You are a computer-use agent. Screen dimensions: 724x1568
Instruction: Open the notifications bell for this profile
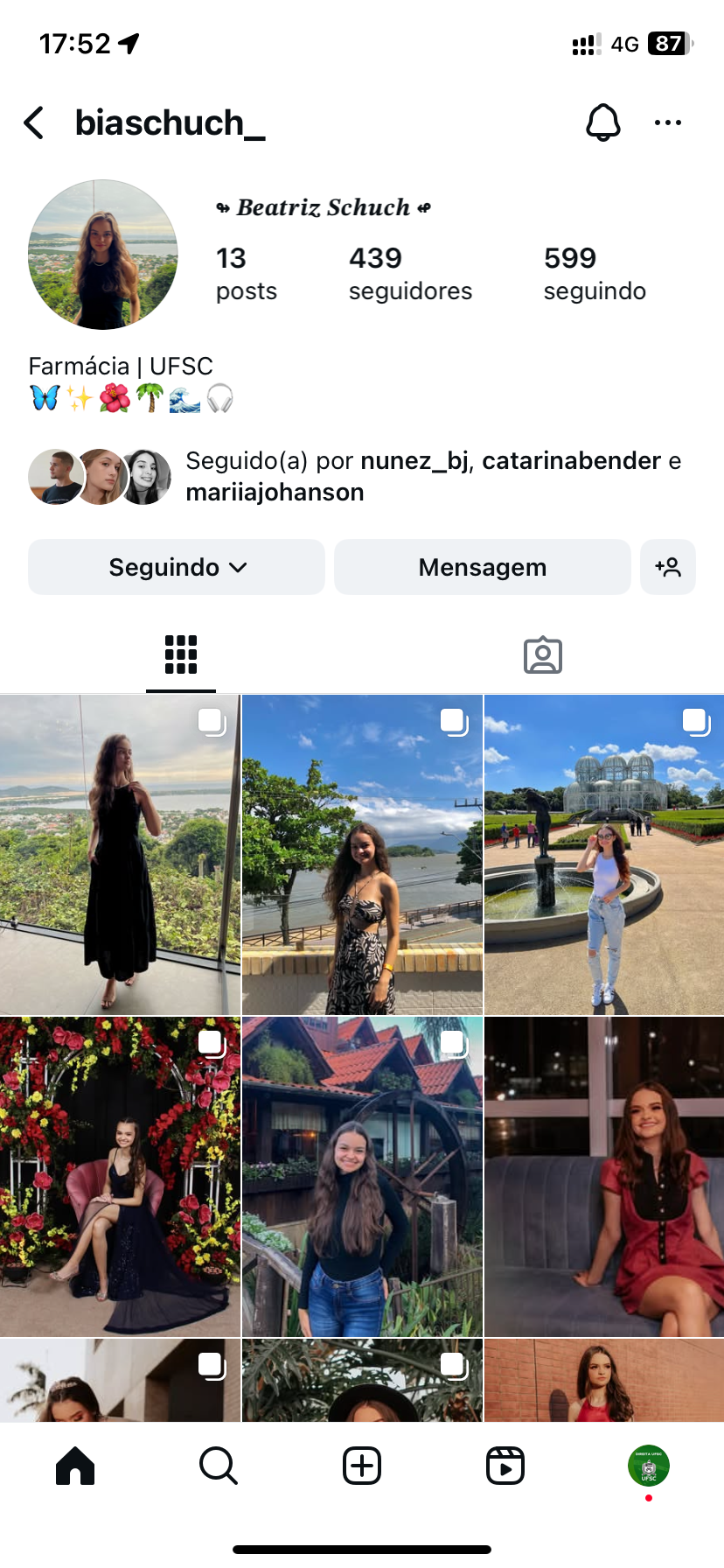tap(602, 122)
